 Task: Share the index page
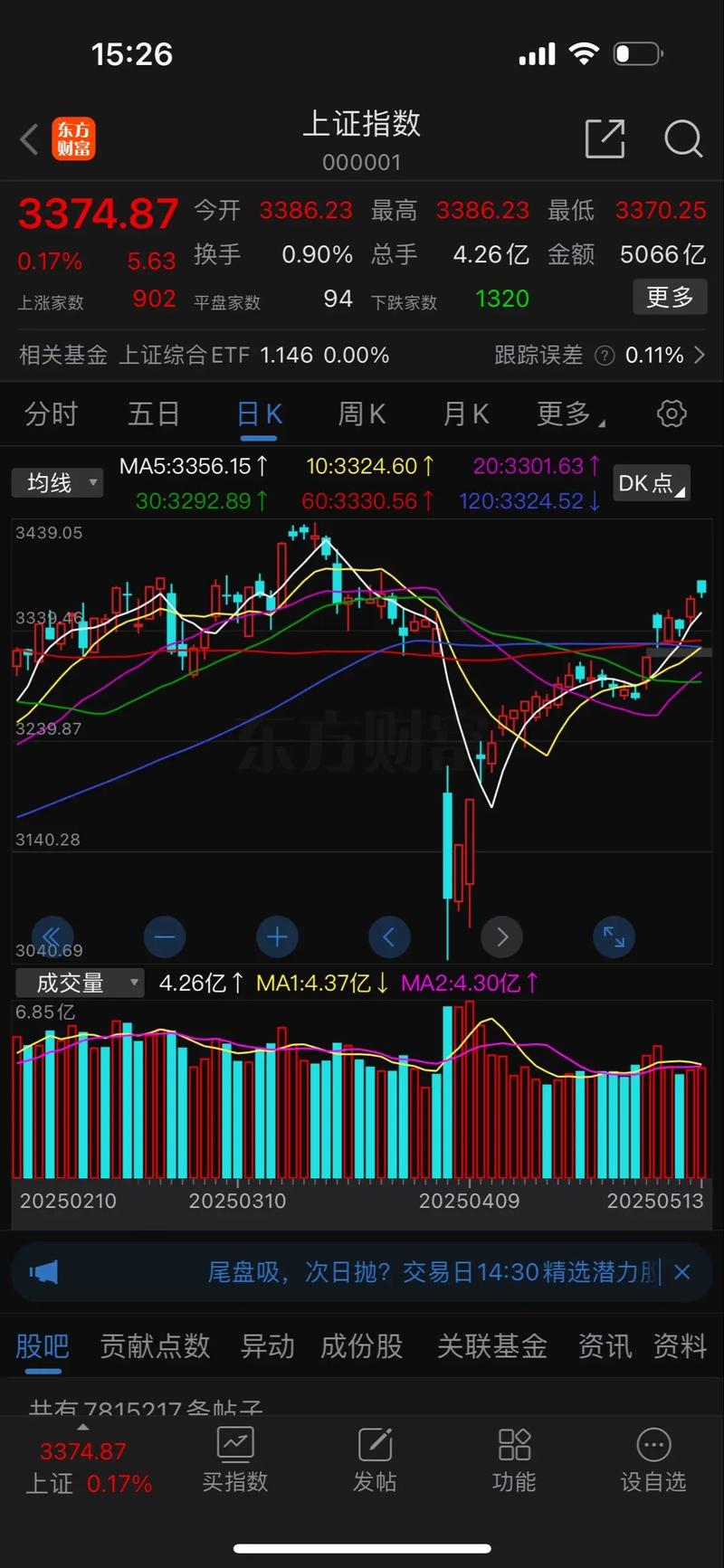click(605, 139)
